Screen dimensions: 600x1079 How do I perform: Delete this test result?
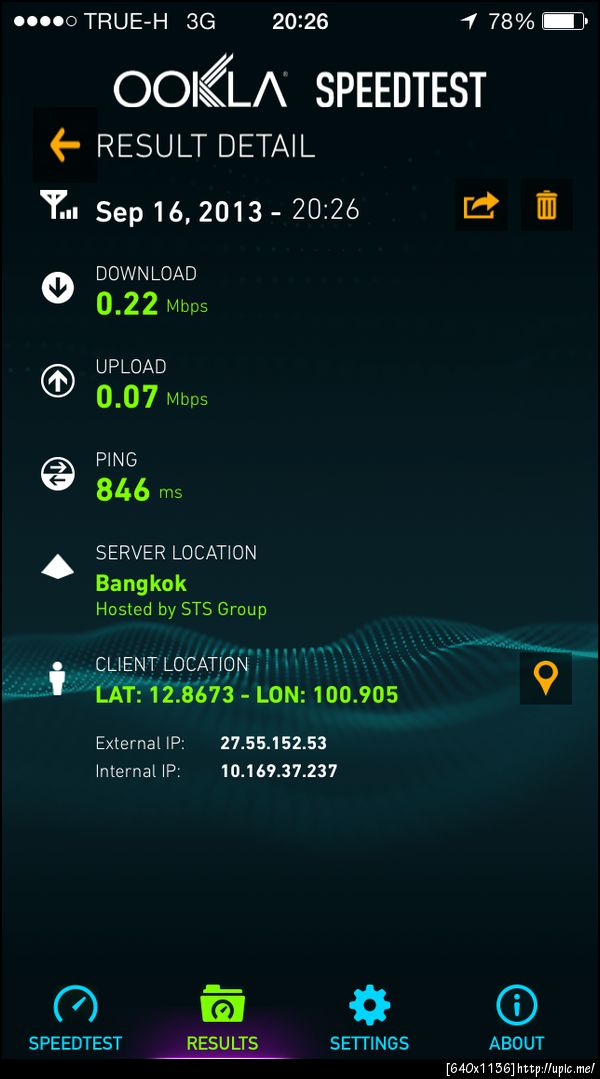(x=546, y=206)
